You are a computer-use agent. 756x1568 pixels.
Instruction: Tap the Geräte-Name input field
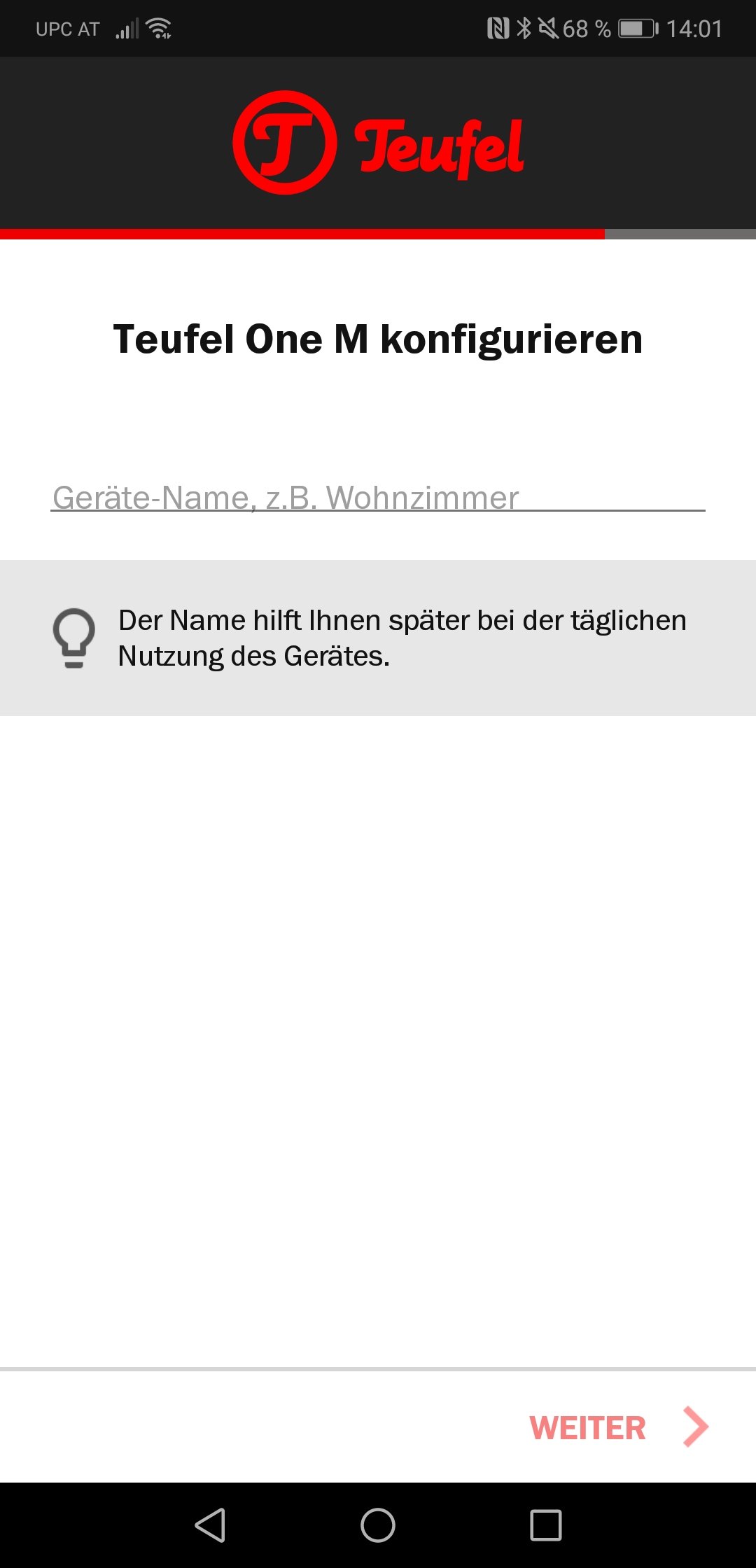coord(378,497)
